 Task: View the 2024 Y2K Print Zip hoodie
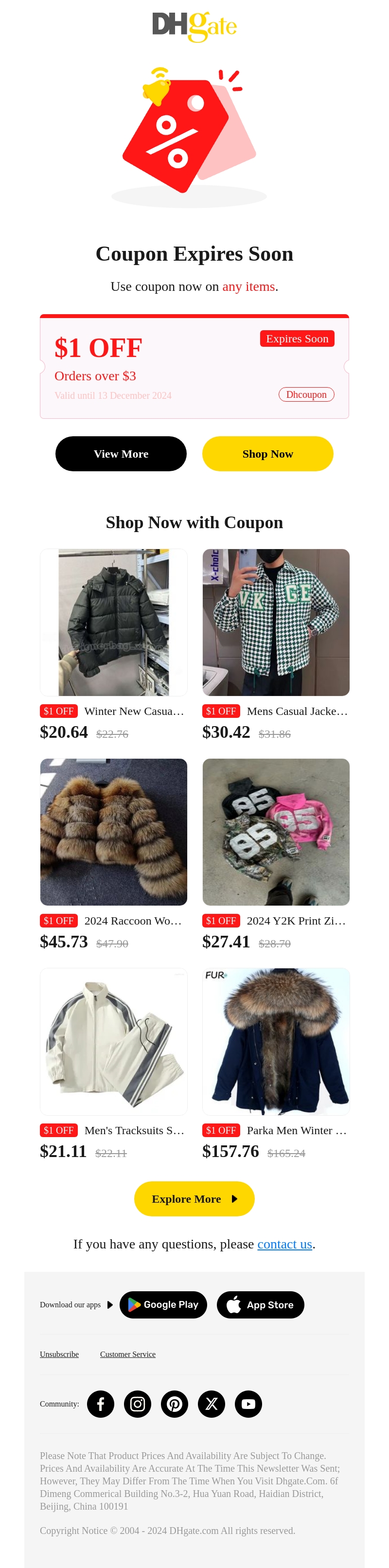pos(276,832)
